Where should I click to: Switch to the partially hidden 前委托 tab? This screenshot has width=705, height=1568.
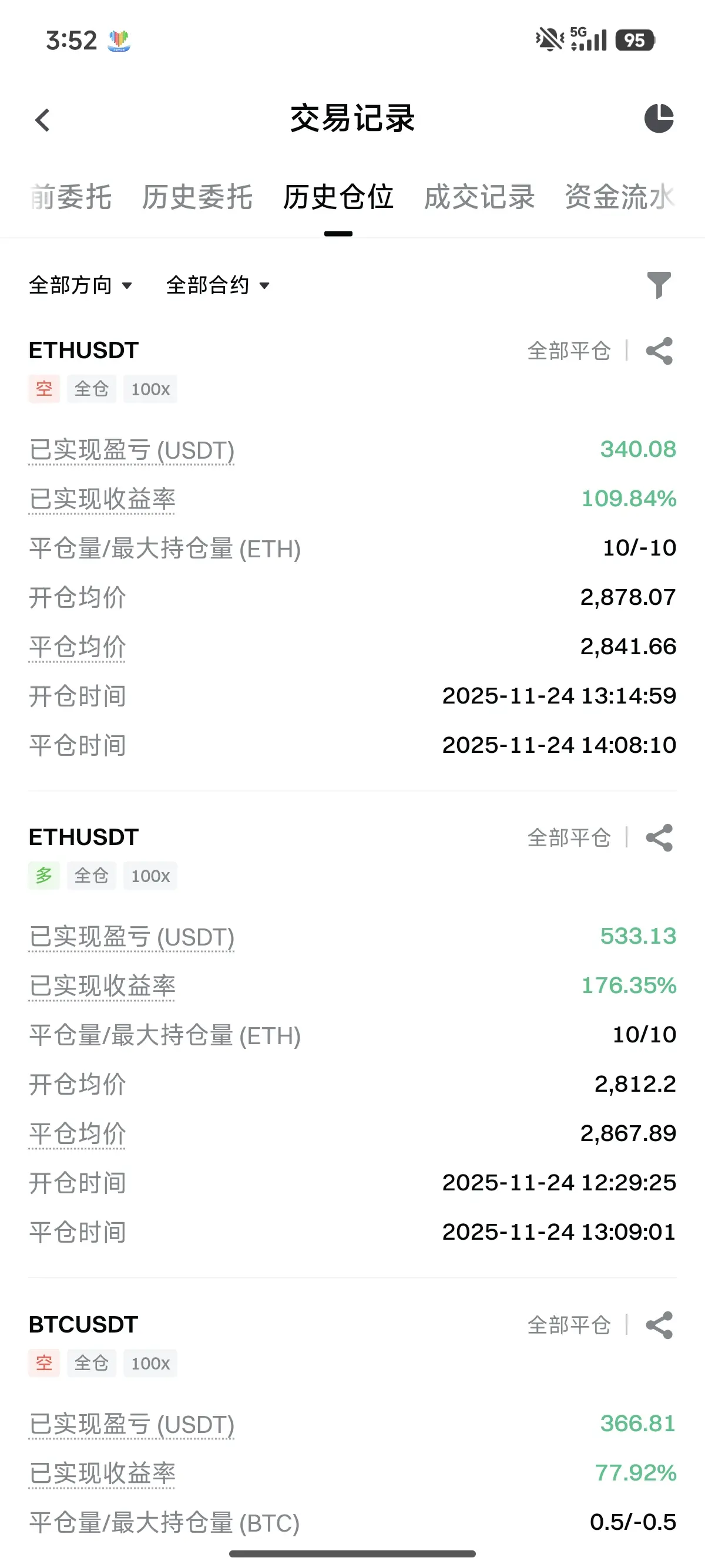click(70, 197)
